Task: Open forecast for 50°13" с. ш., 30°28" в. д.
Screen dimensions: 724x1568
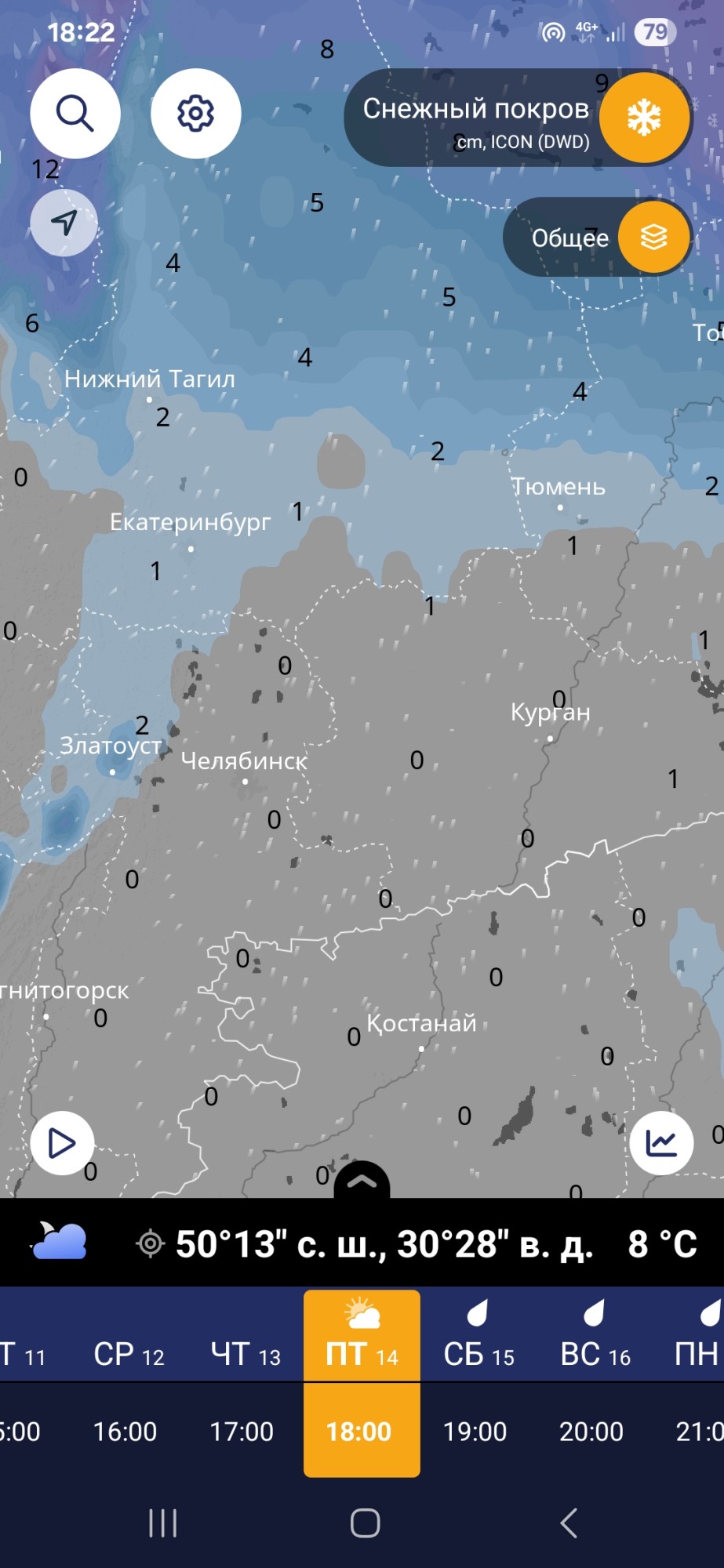Action: click(384, 1244)
